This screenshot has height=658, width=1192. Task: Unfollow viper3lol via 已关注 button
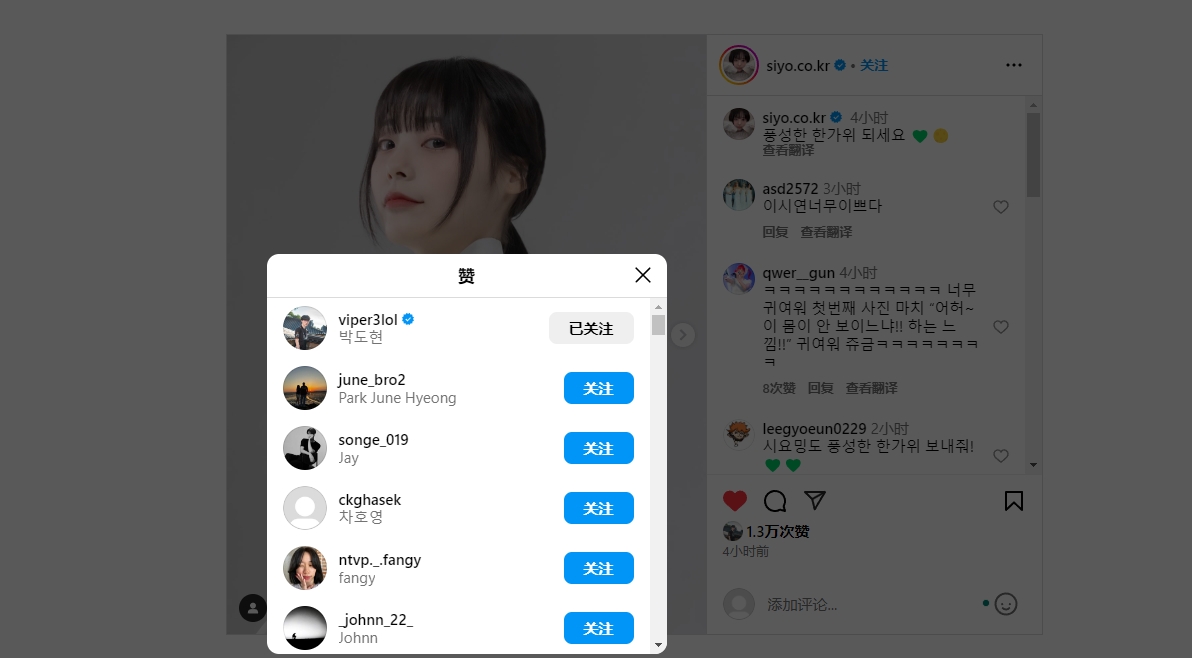[591, 328]
